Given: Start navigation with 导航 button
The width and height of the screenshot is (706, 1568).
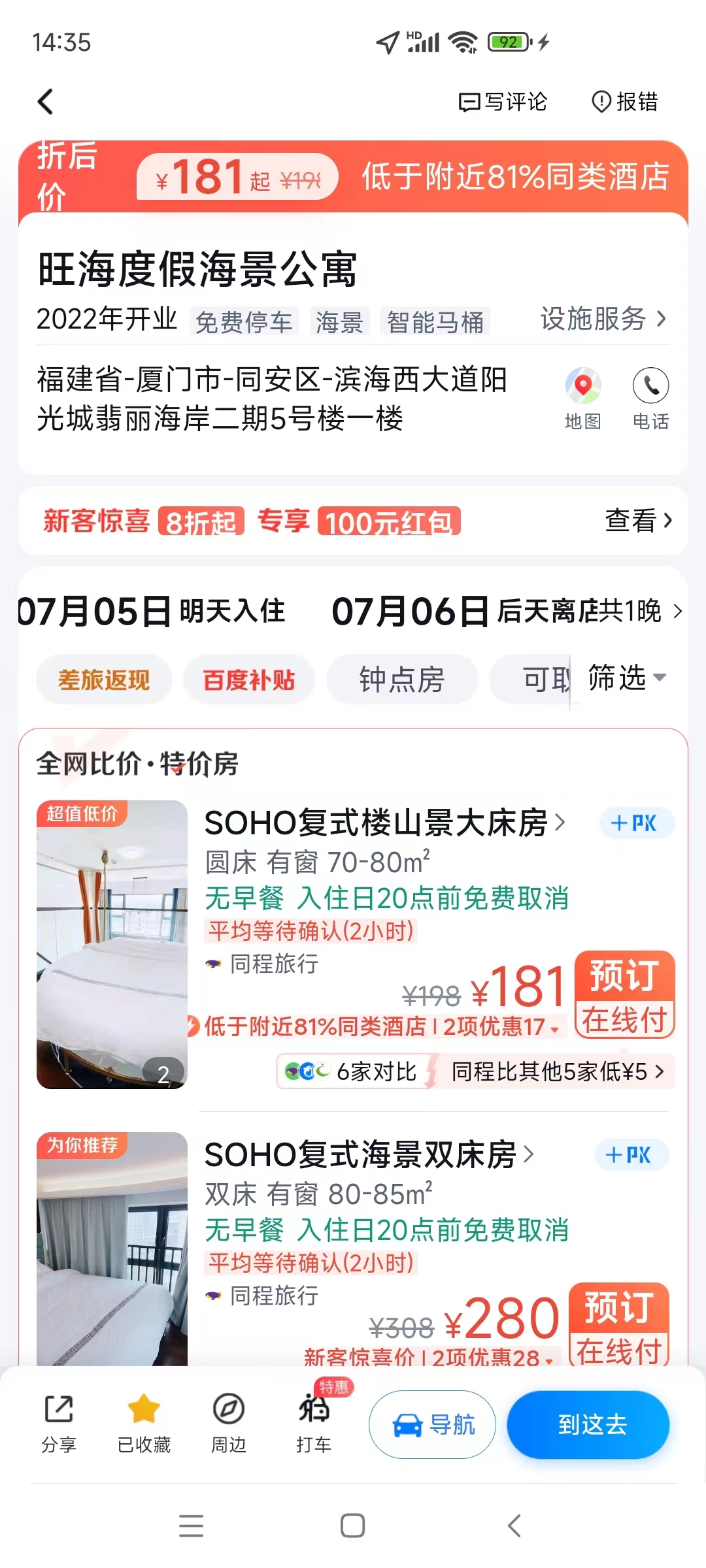Looking at the screenshot, I should (432, 1424).
